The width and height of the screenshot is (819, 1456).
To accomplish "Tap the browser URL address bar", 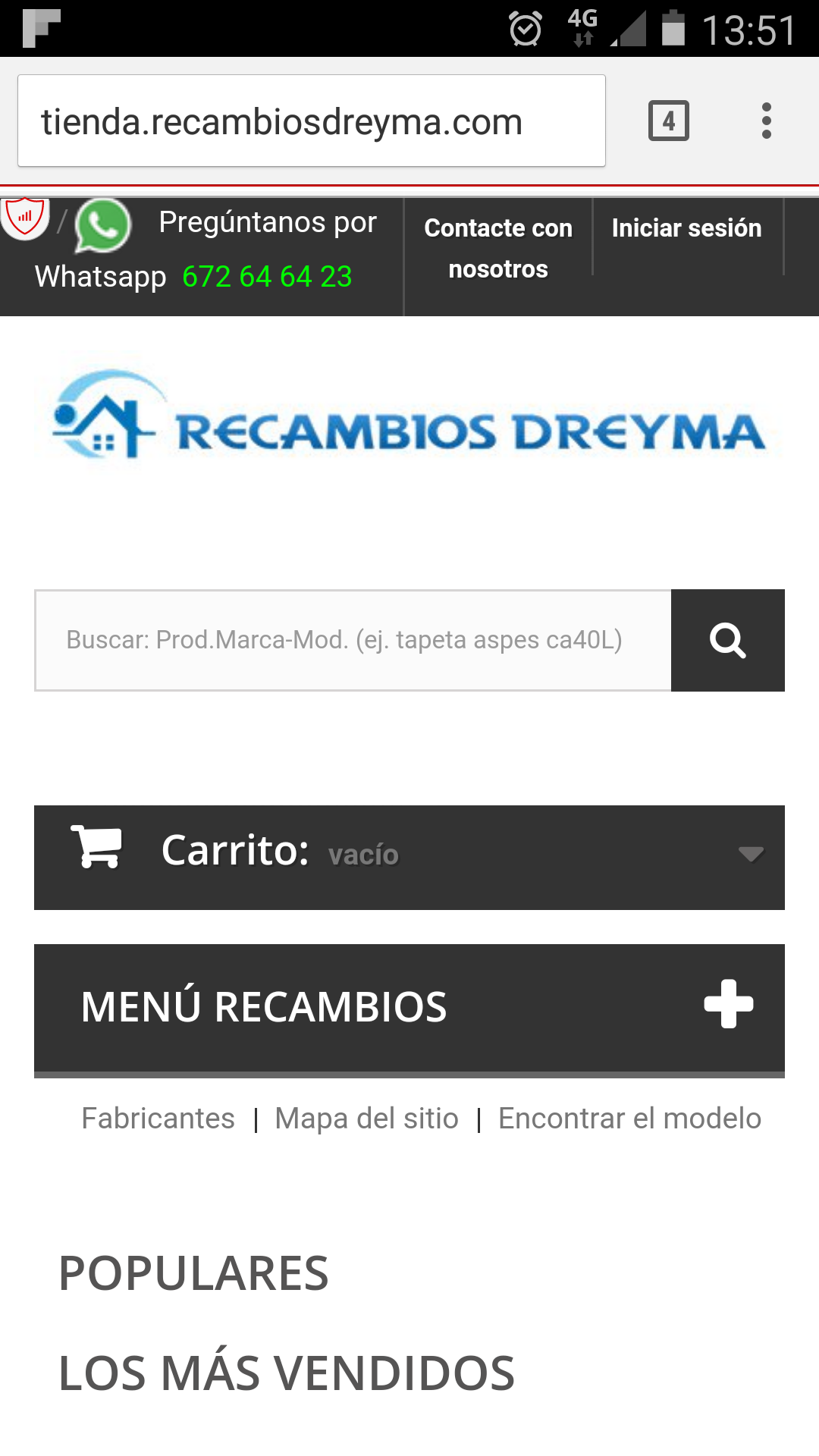I will click(x=311, y=121).
